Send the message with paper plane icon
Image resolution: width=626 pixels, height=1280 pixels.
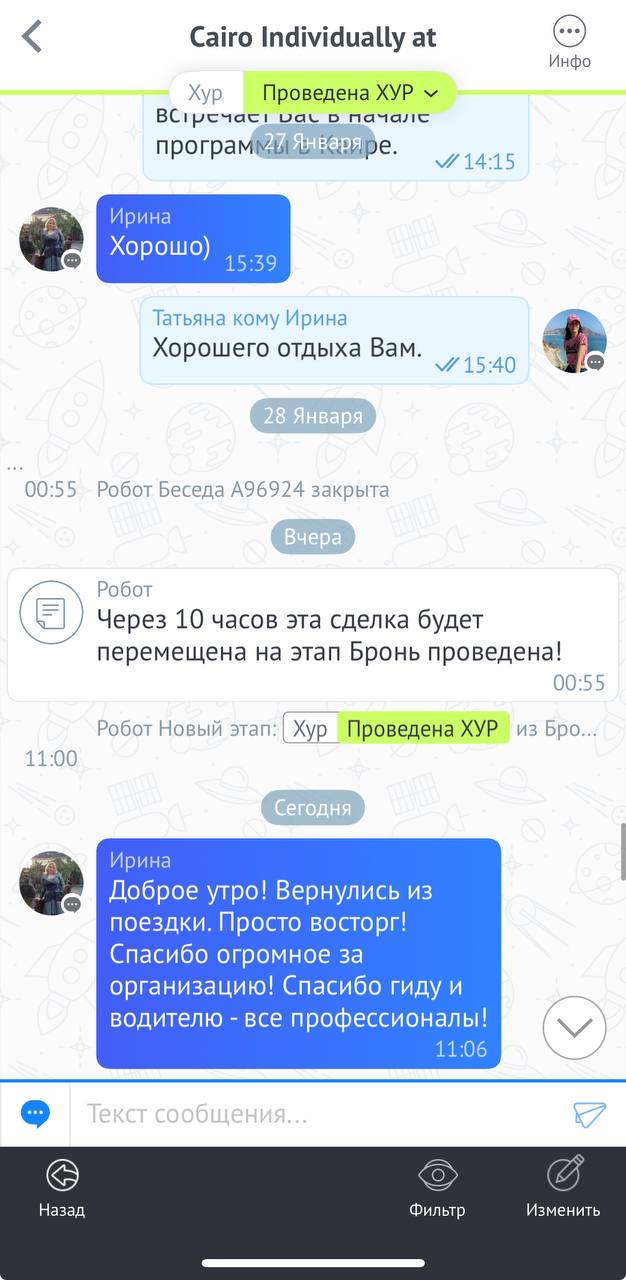590,1114
